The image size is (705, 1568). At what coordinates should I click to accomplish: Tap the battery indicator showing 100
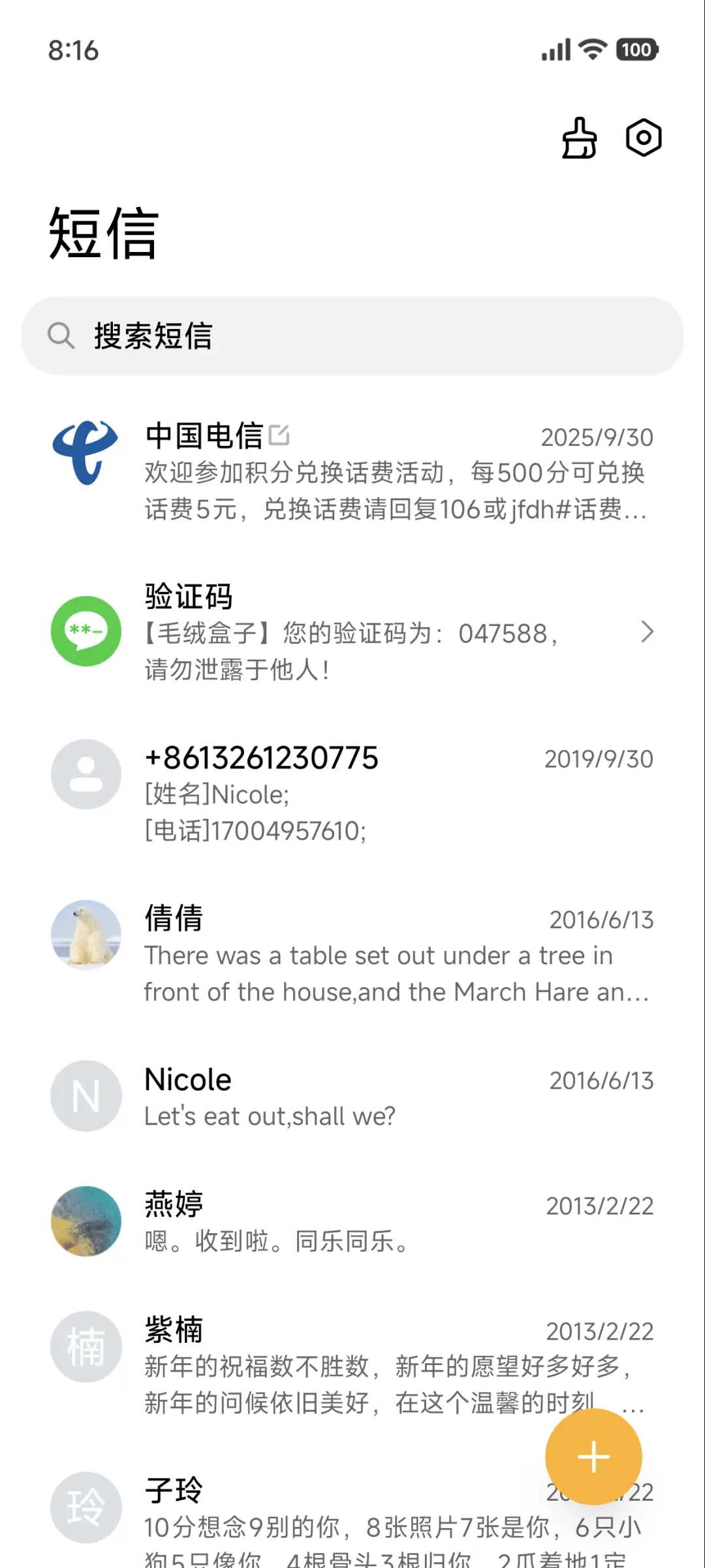[x=636, y=49]
